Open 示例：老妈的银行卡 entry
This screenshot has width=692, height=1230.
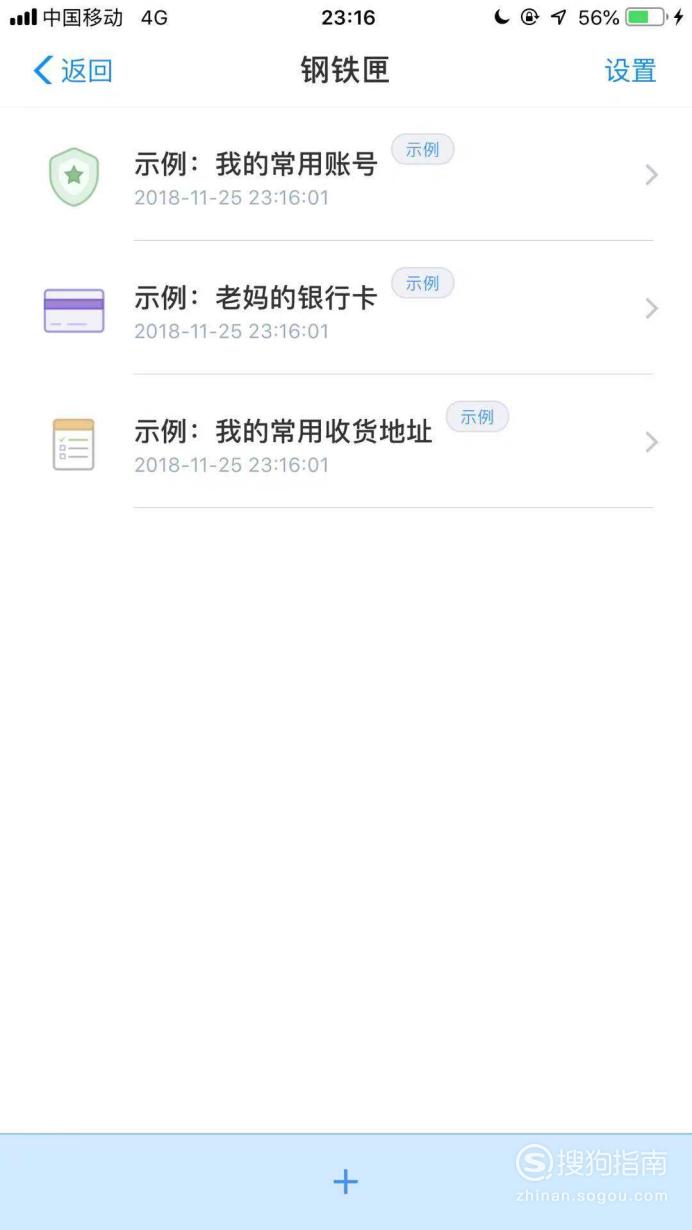[x=346, y=308]
